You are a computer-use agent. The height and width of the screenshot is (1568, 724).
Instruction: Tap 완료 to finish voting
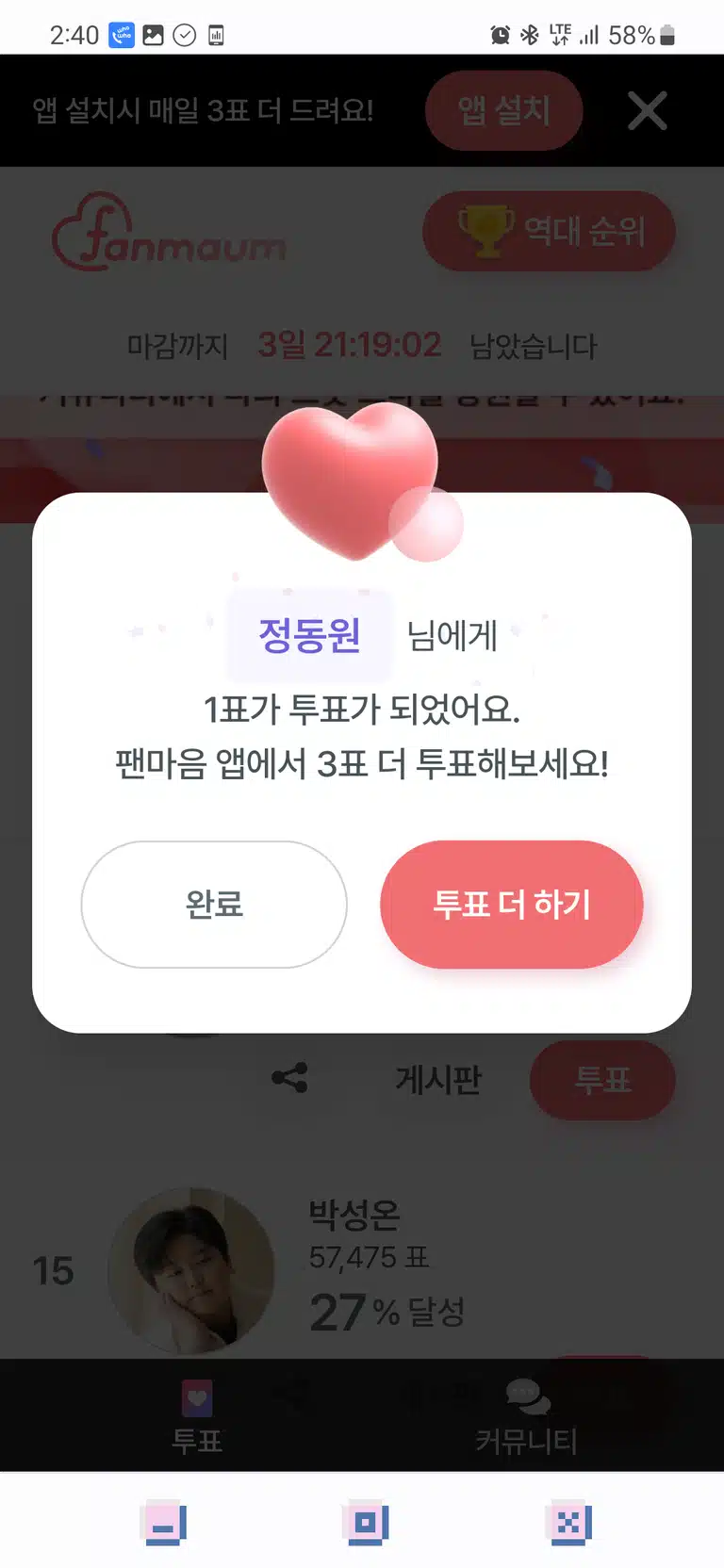coord(214,905)
